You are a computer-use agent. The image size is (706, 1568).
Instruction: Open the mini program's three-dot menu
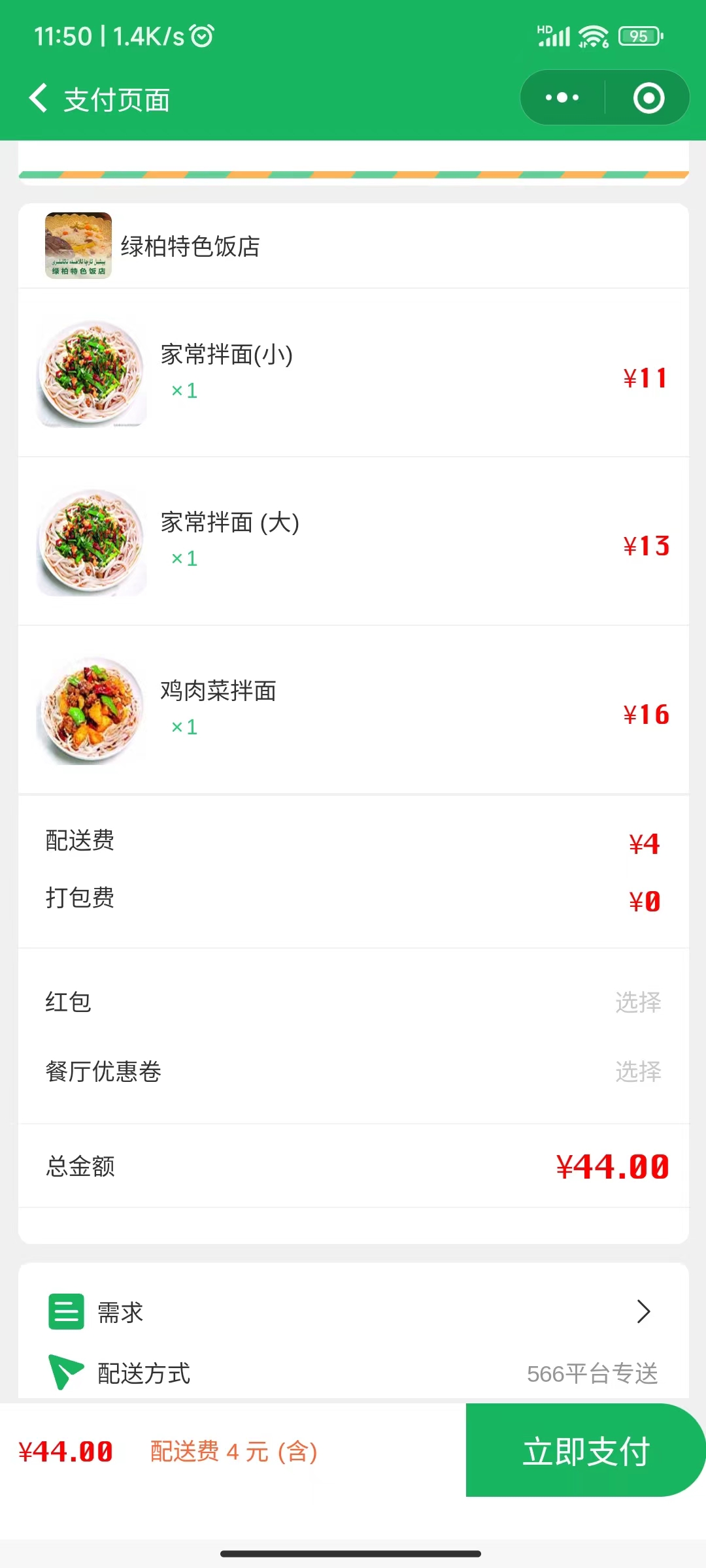562,98
